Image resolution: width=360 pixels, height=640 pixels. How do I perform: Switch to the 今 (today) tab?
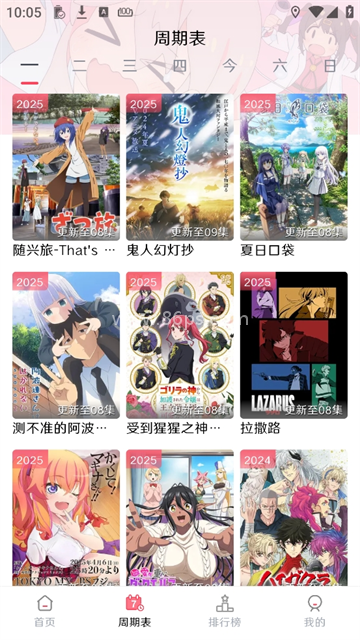click(x=230, y=66)
